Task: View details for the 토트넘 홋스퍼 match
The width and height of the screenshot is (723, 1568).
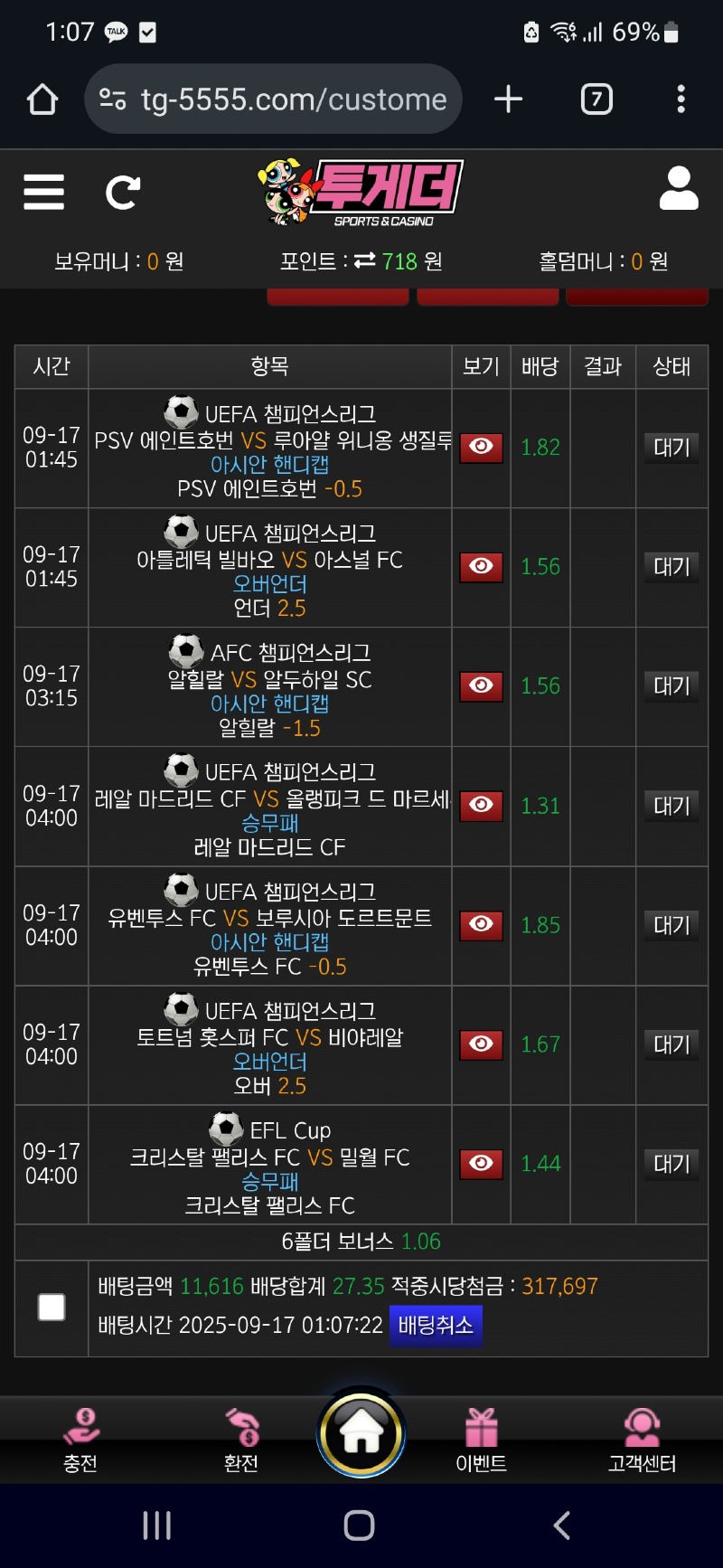Action: [x=481, y=1044]
